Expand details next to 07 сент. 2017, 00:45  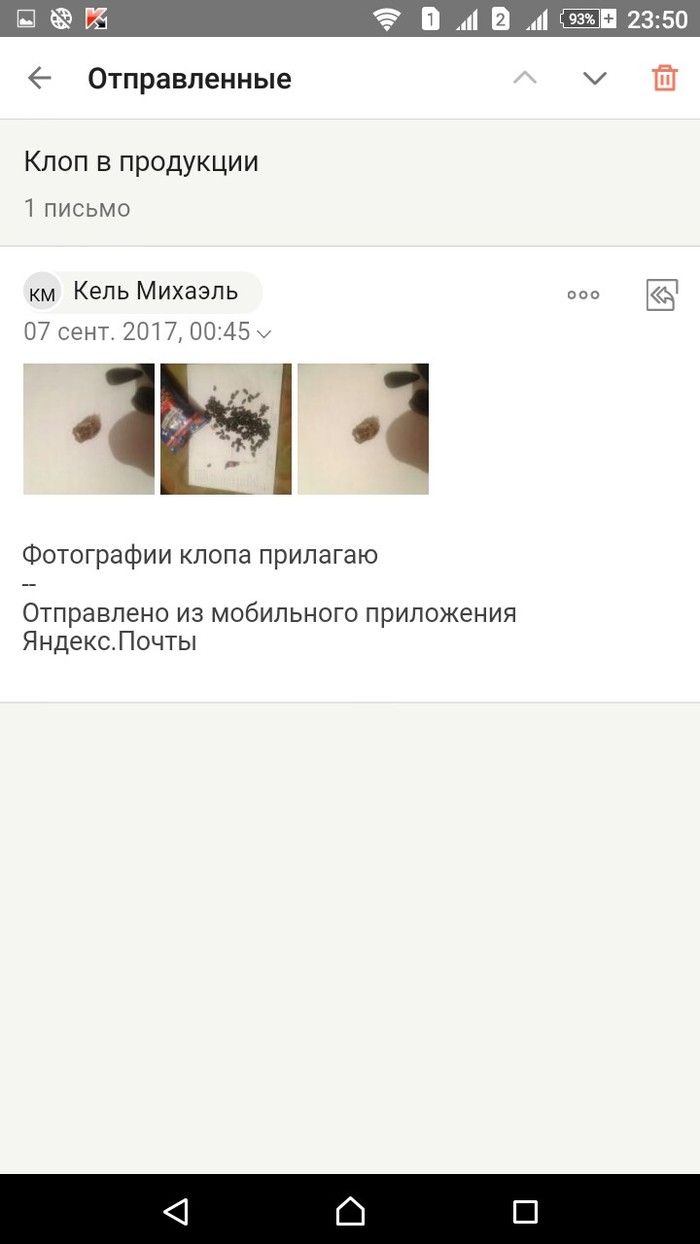[265, 333]
